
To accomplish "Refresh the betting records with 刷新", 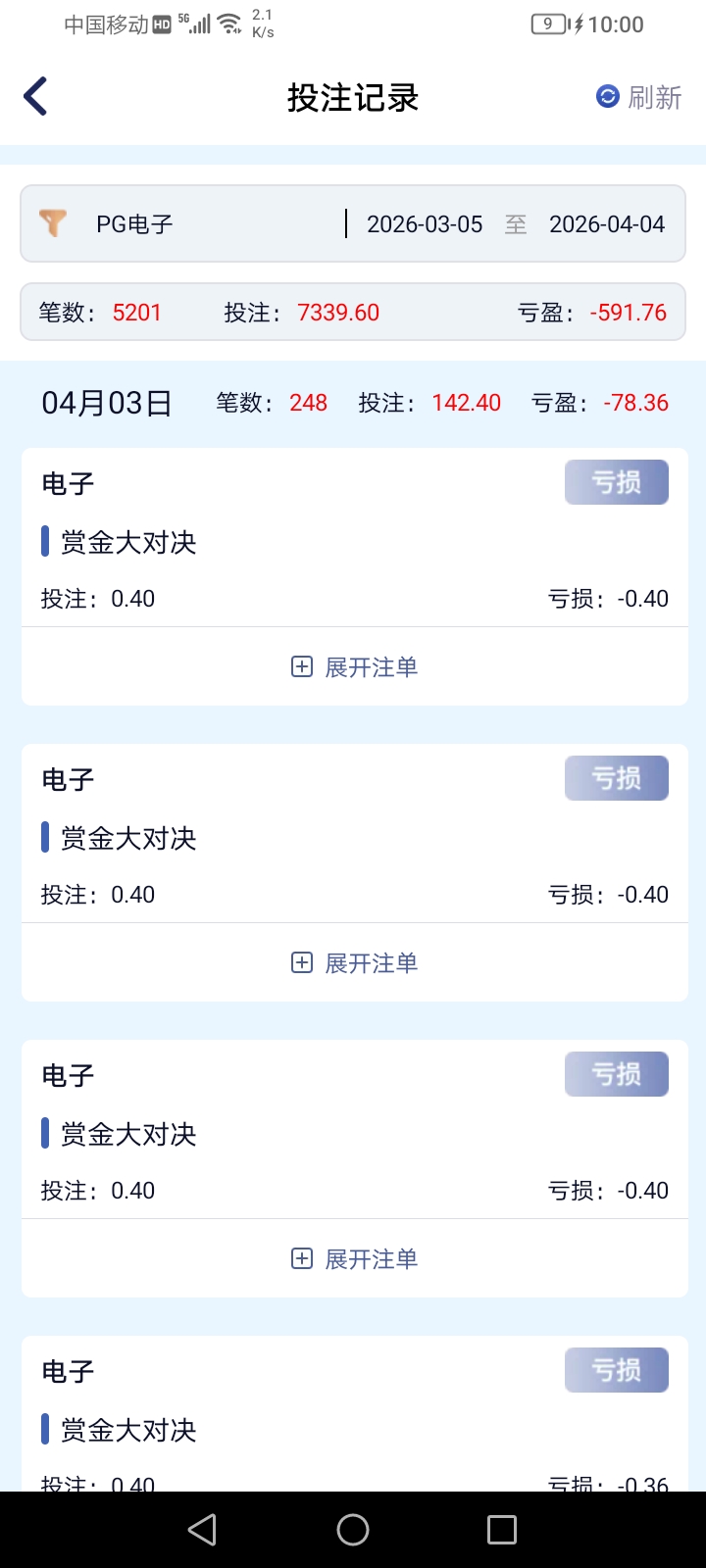I will (639, 97).
